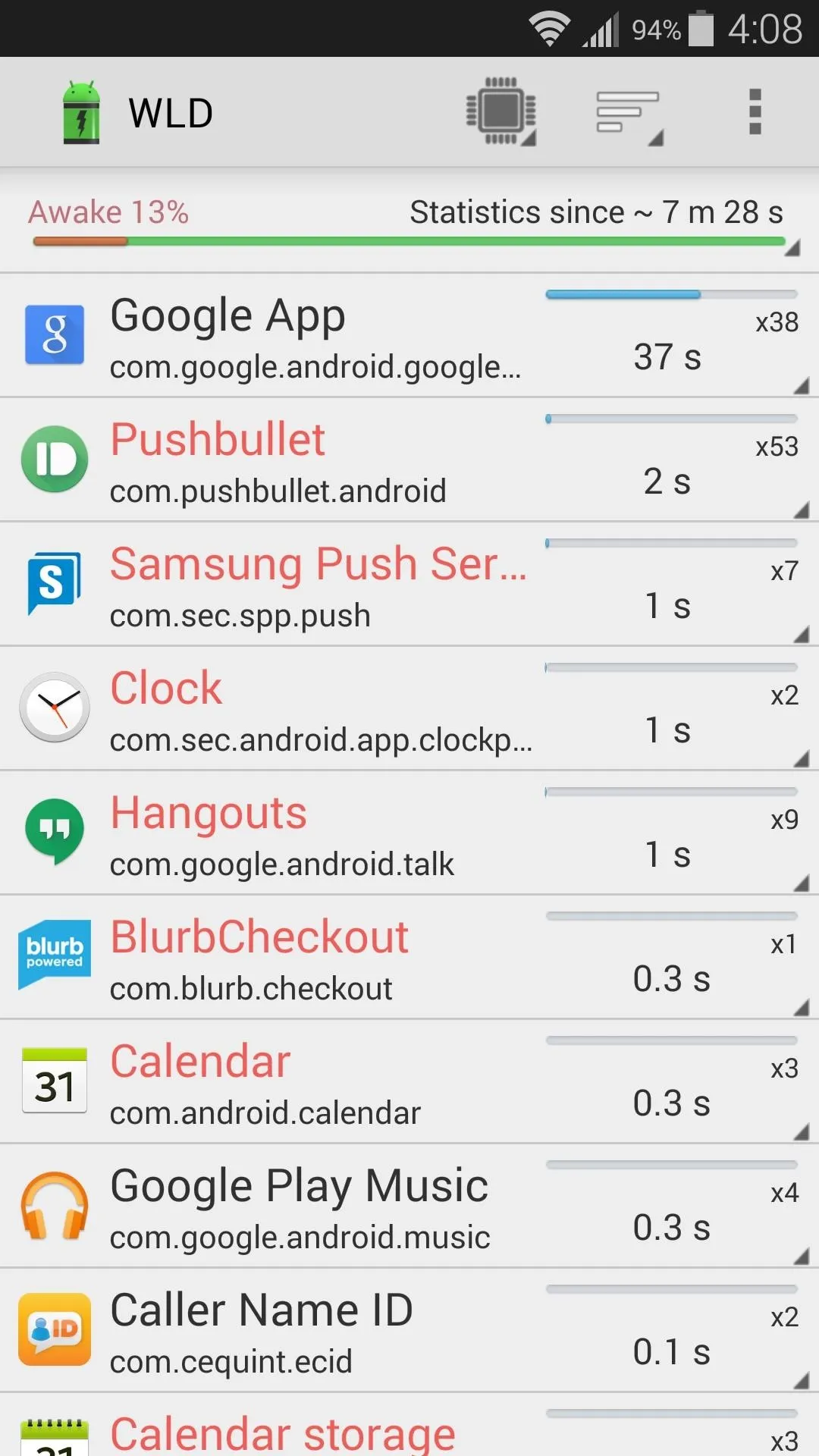Open the BlurbCheckout row
Viewport: 819px width, 1456px height.
[409, 957]
